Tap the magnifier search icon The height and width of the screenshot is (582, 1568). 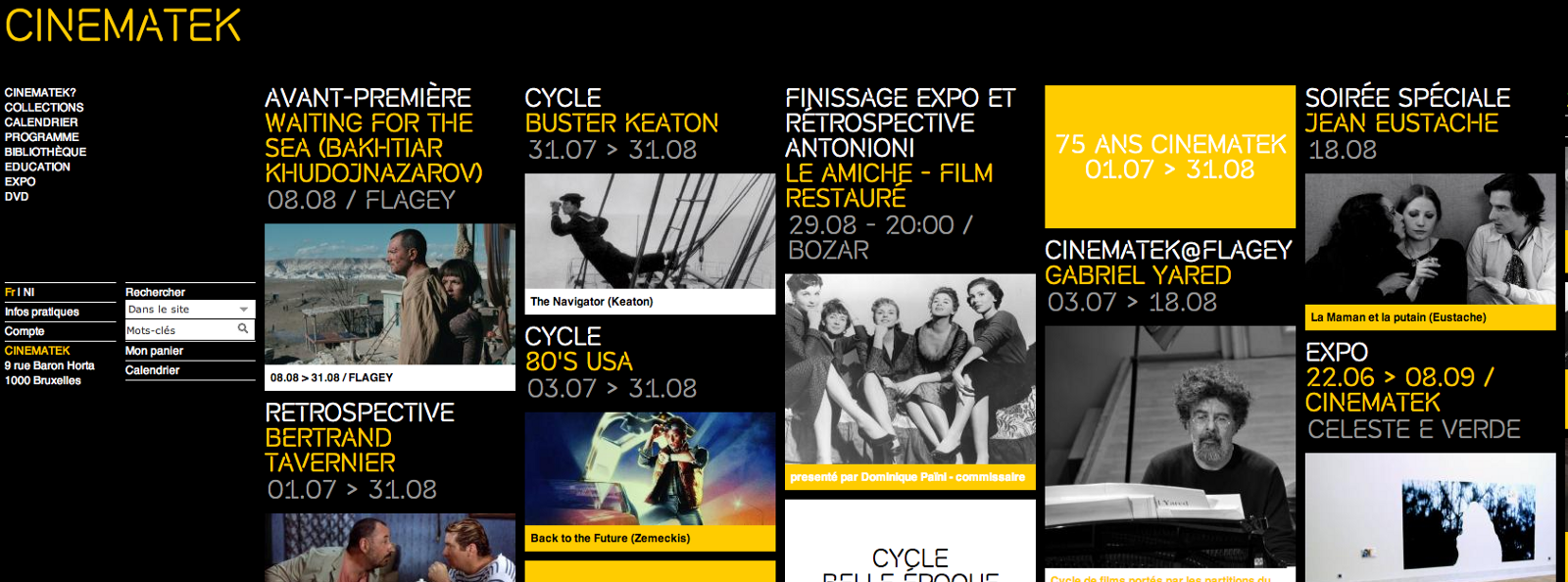tap(243, 329)
